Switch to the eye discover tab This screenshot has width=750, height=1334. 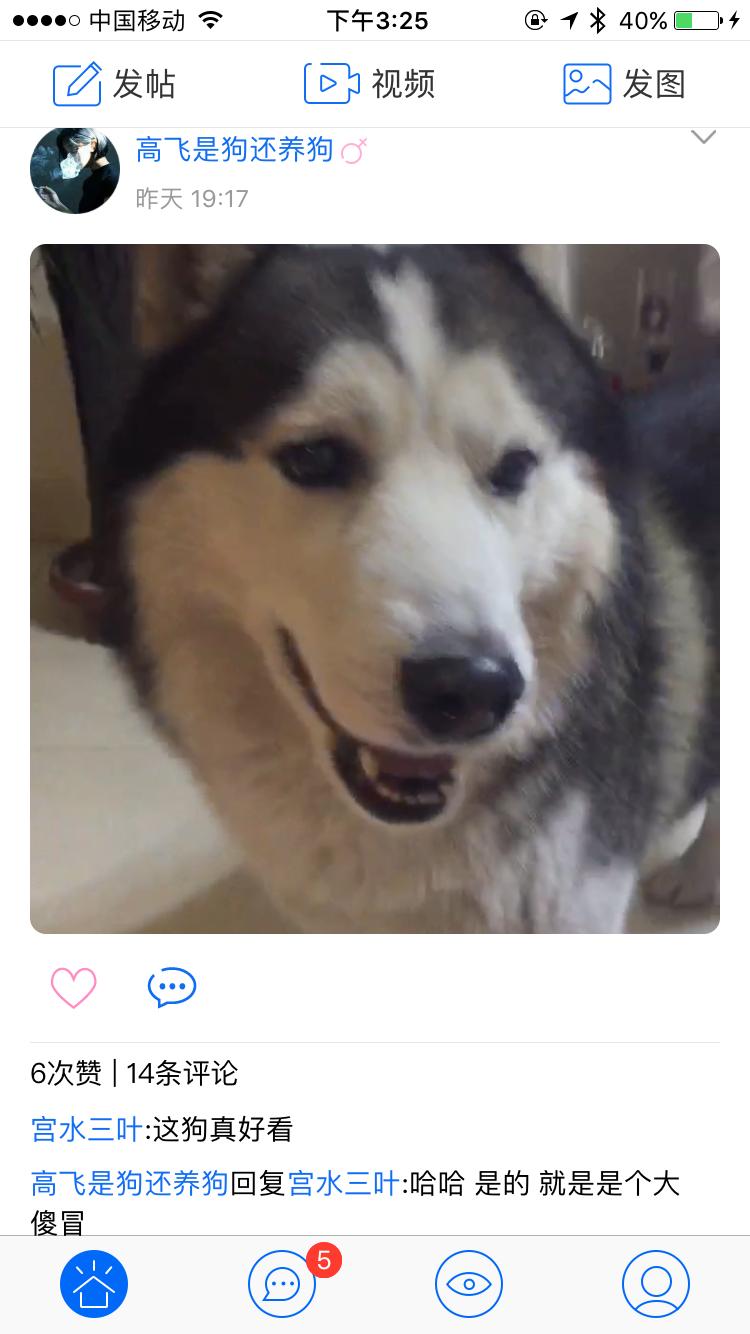click(x=469, y=1284)
